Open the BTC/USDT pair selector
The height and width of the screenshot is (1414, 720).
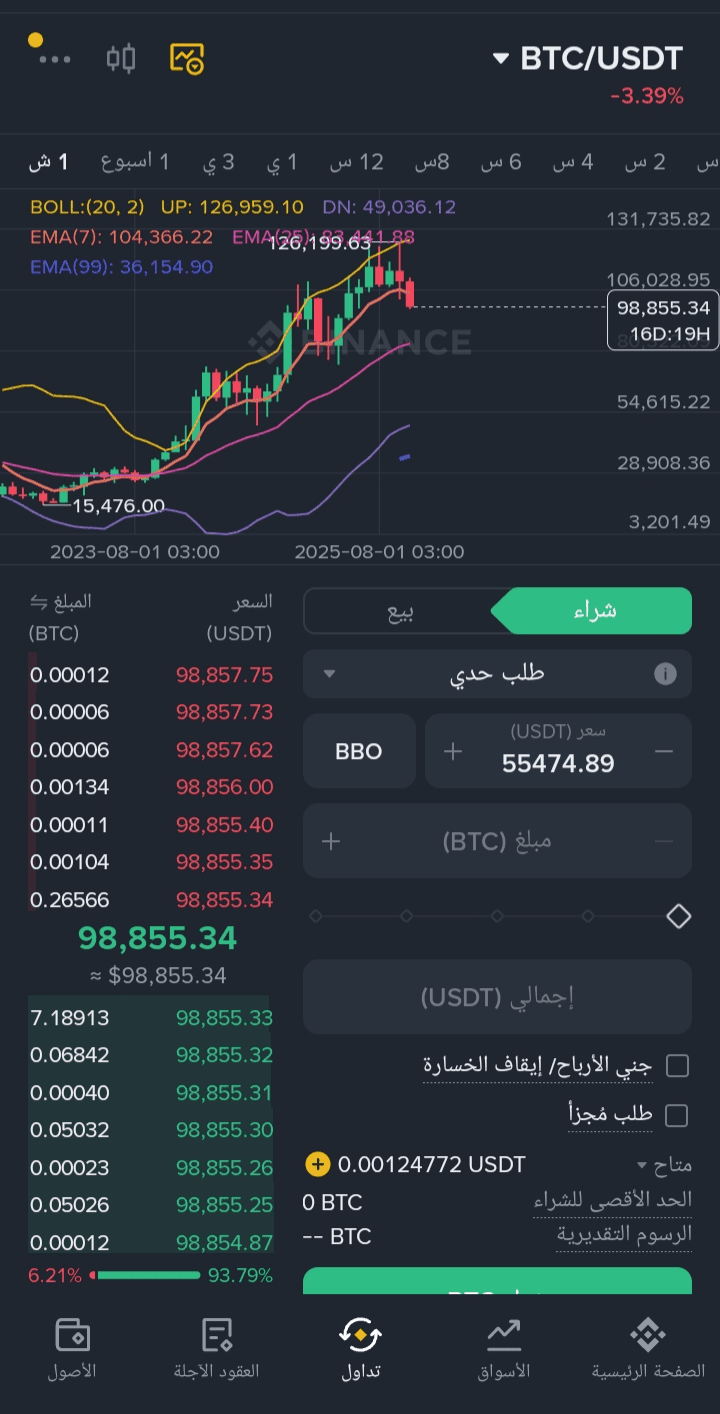click(590, 58)
